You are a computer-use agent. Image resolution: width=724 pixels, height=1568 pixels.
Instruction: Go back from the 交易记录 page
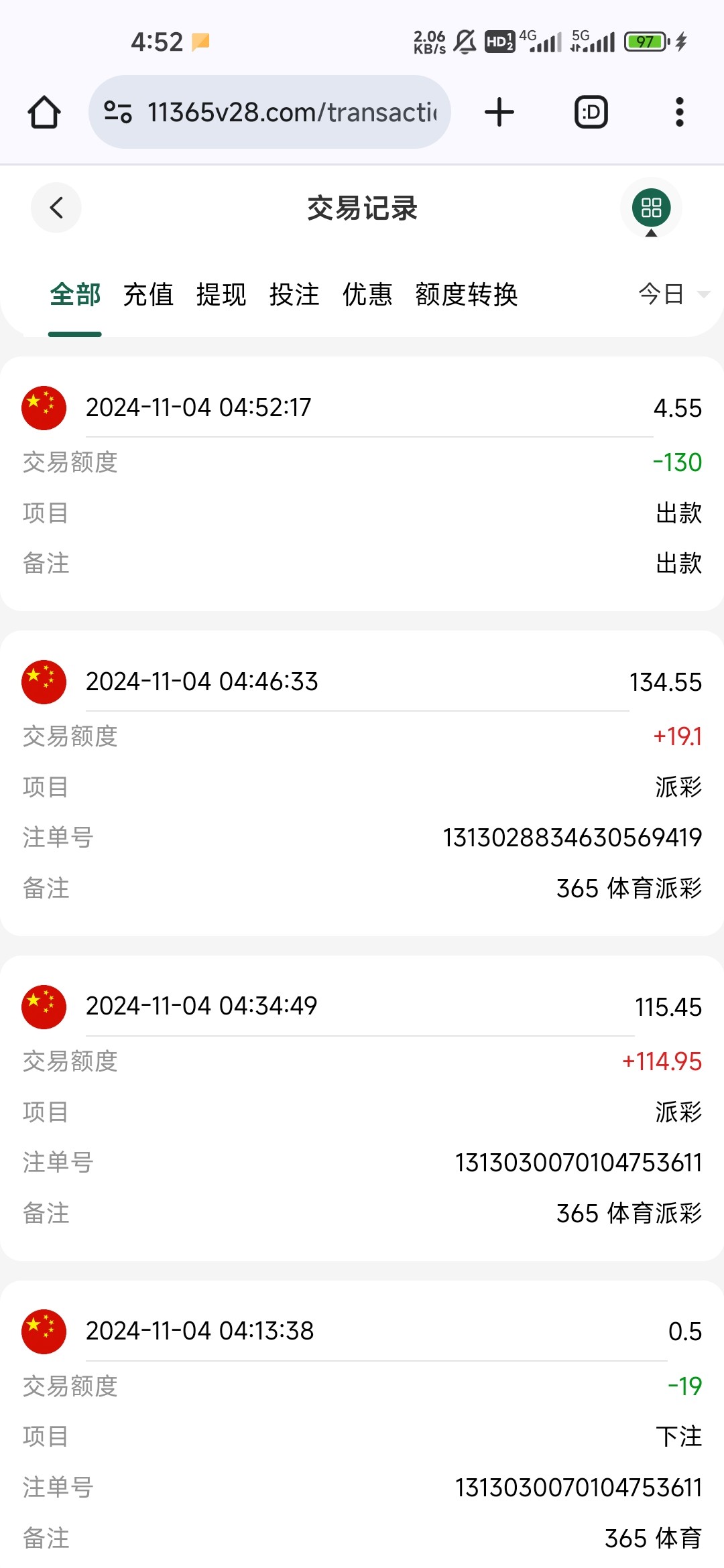point(56,208)
